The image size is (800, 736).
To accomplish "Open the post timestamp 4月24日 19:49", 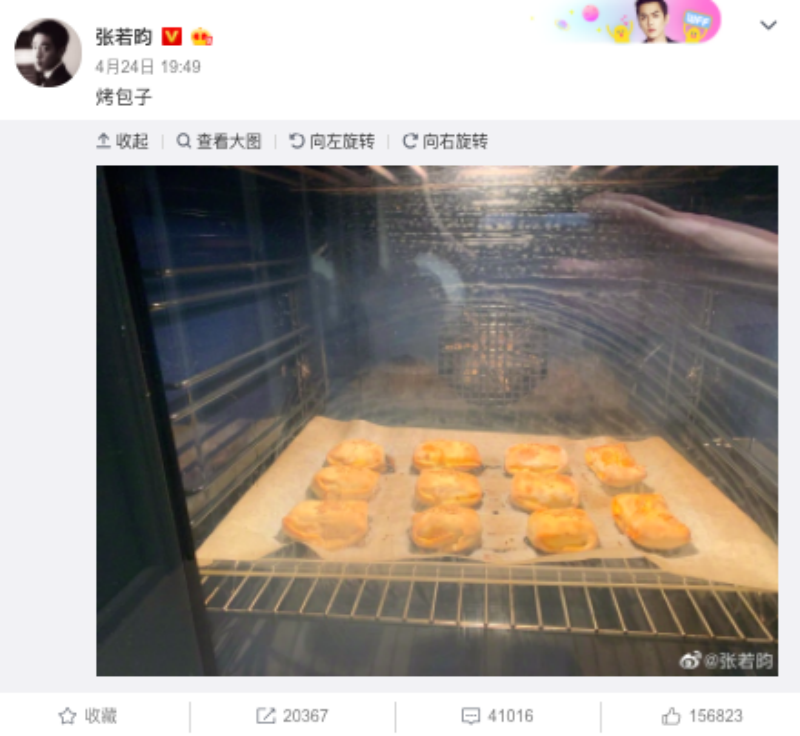I will 148,67.
